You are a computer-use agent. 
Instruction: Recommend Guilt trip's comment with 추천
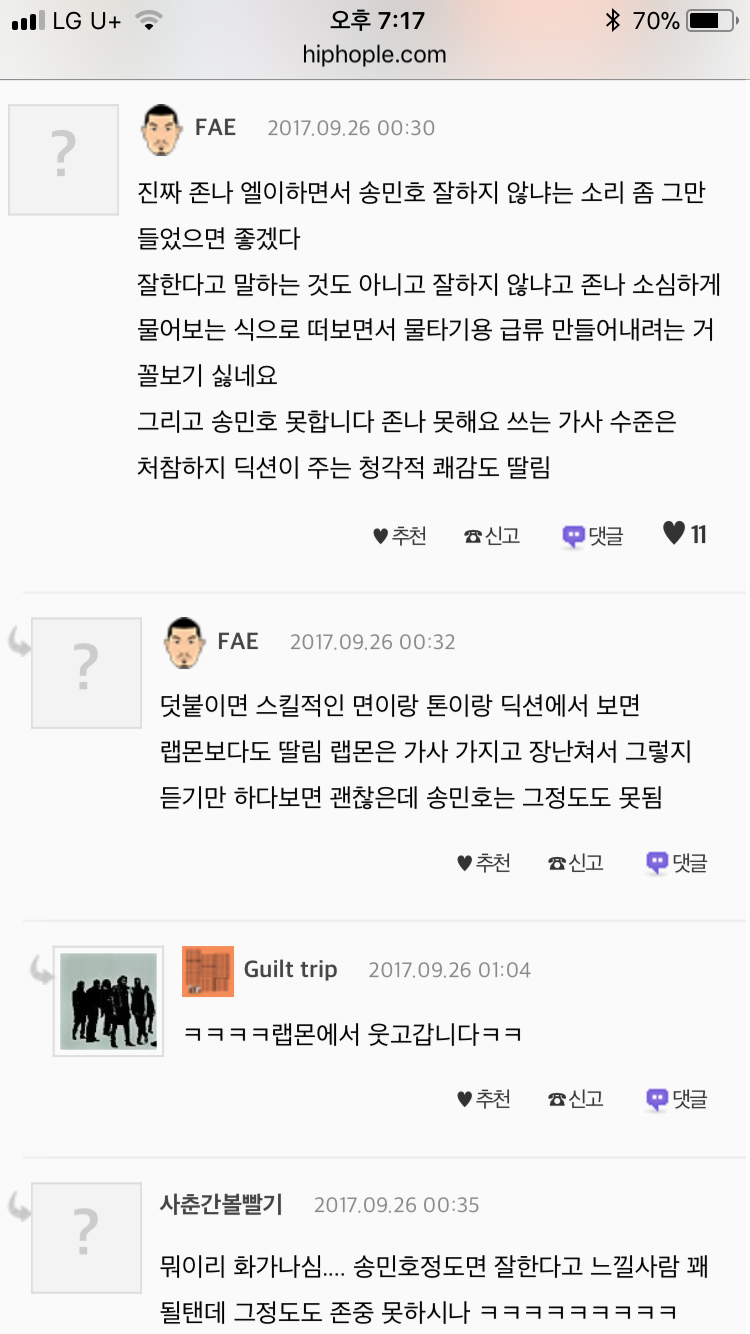483,1099
